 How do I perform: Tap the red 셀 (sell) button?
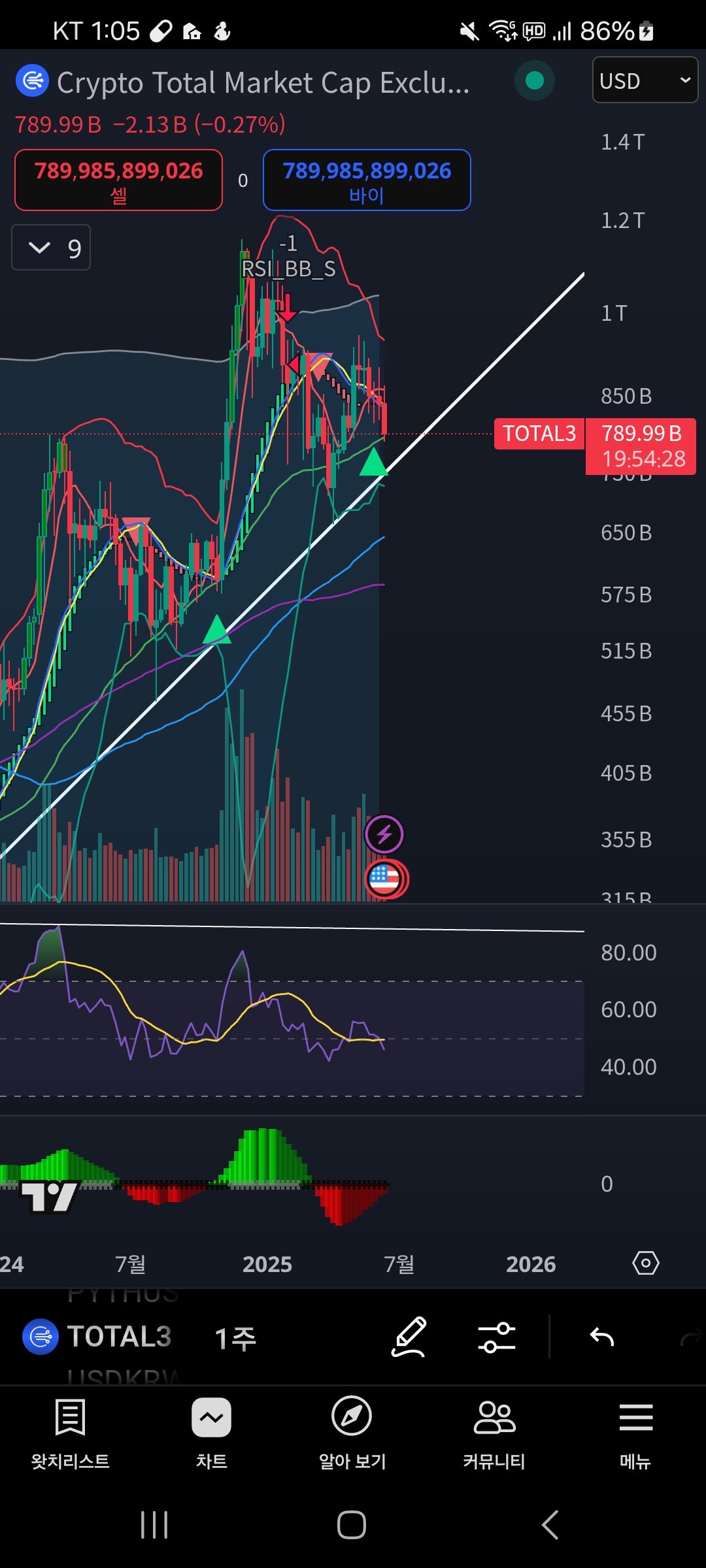coord(118,180)
